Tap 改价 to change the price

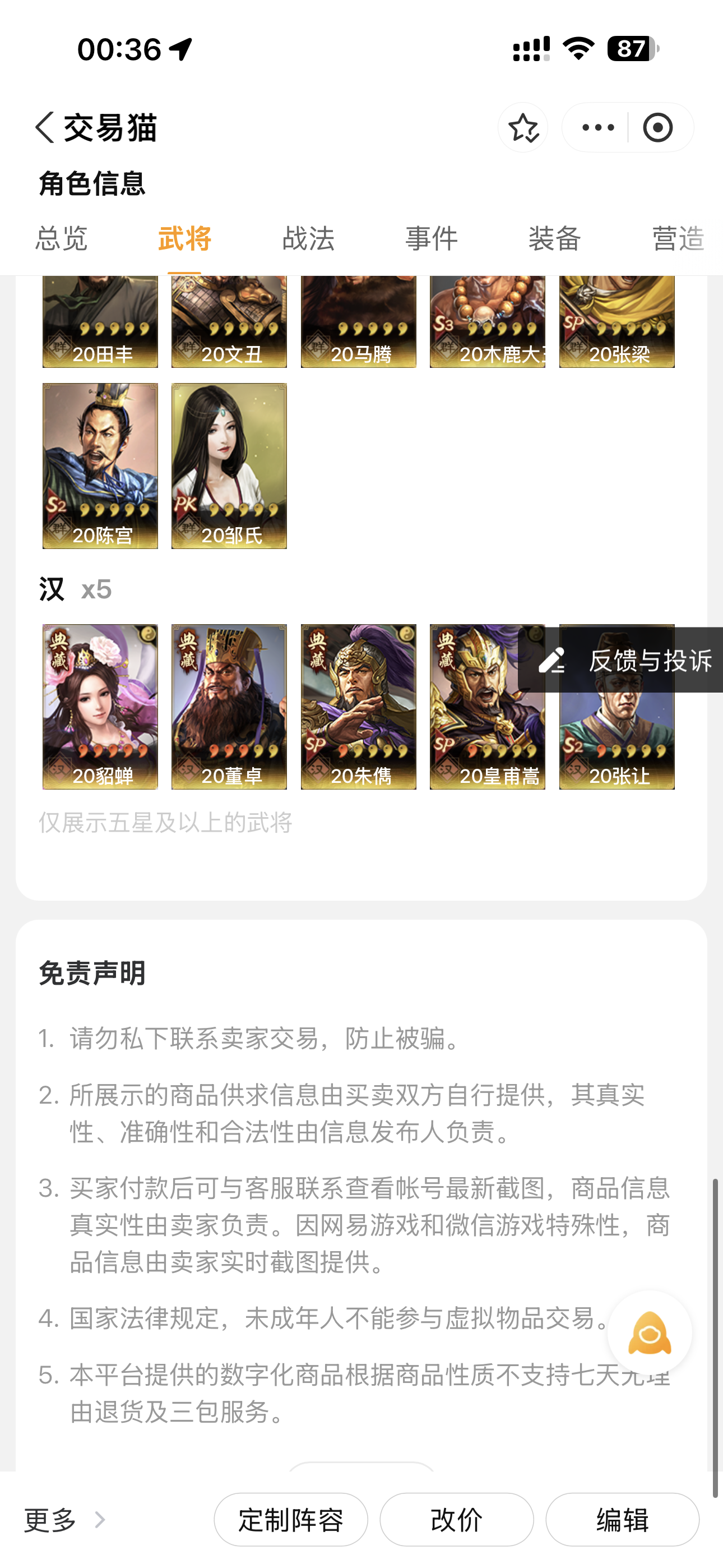(456, 1520)
